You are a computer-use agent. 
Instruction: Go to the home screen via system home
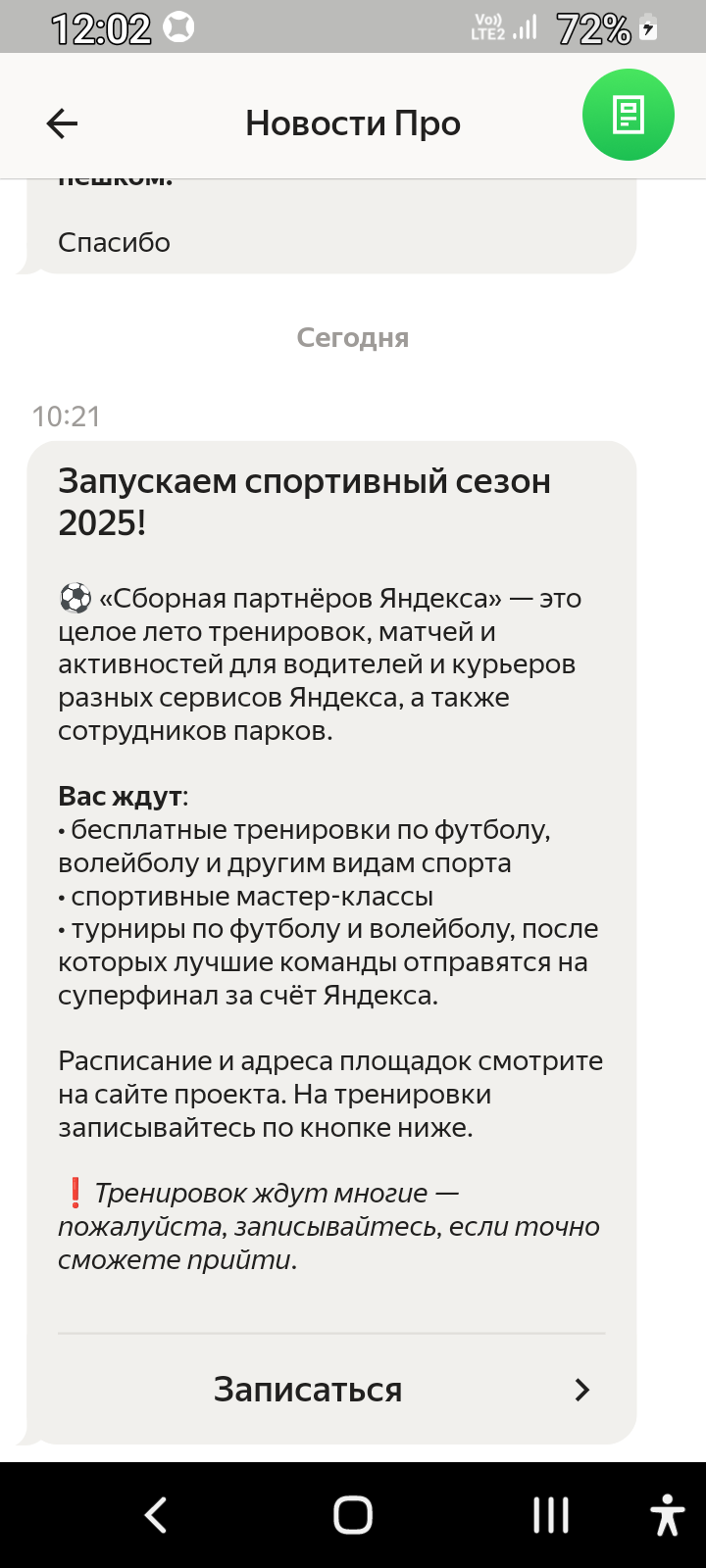pos(353,1515)
